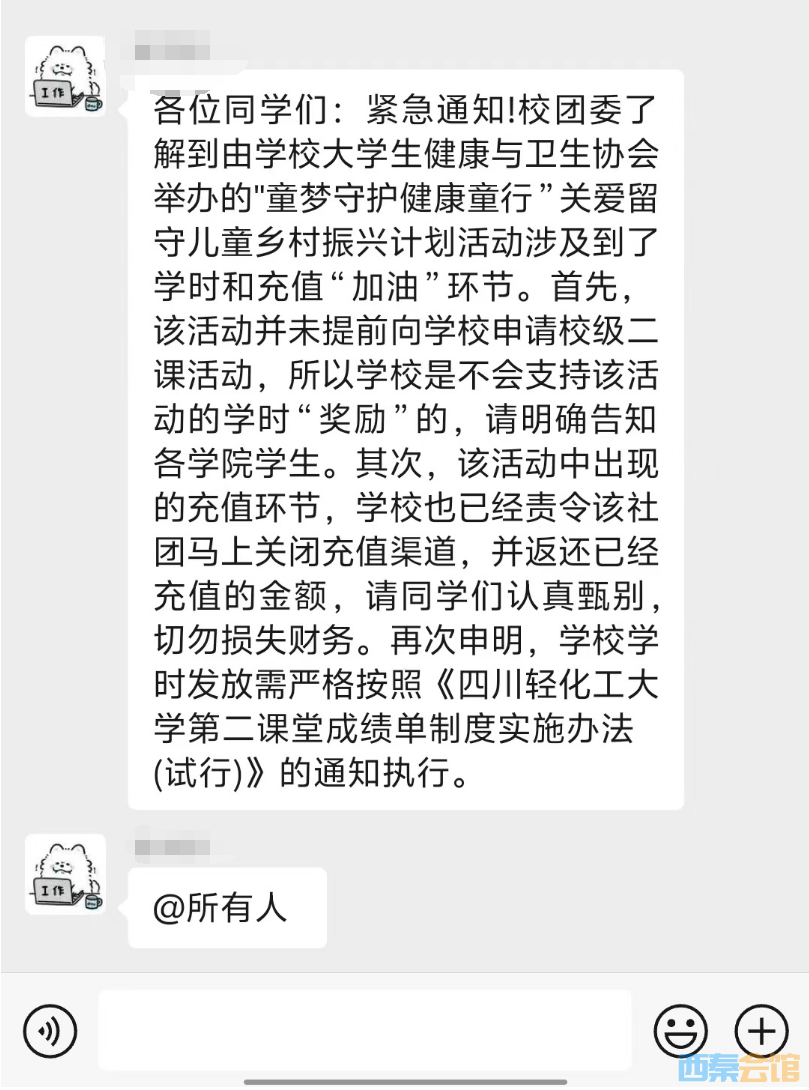Image resolution: width=809 pixels, height=1090 pixels.
Task: Open sender's avatar beside @所有人 message
Action: 66,874
